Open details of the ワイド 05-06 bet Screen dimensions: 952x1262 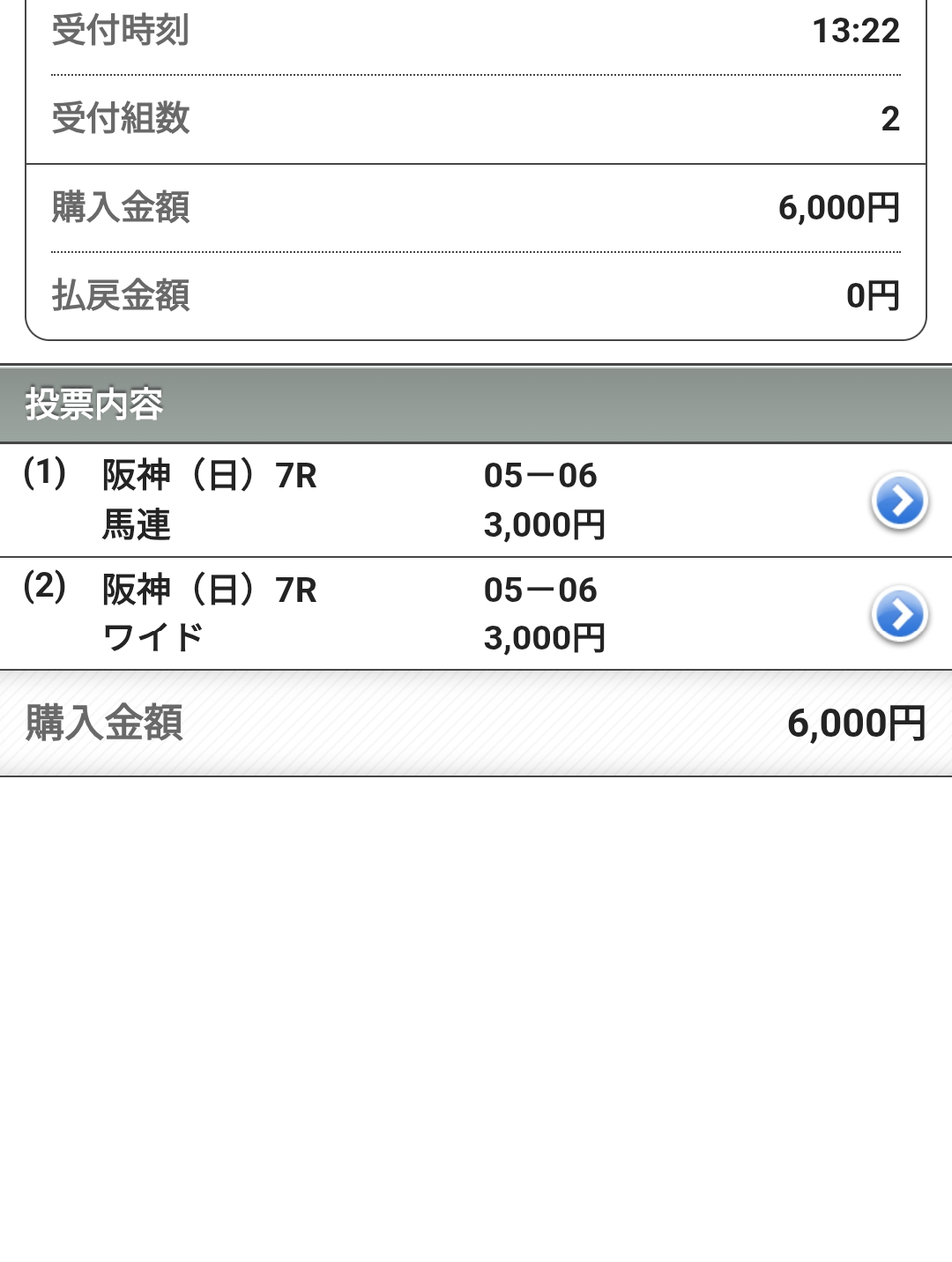coord(899,613)
